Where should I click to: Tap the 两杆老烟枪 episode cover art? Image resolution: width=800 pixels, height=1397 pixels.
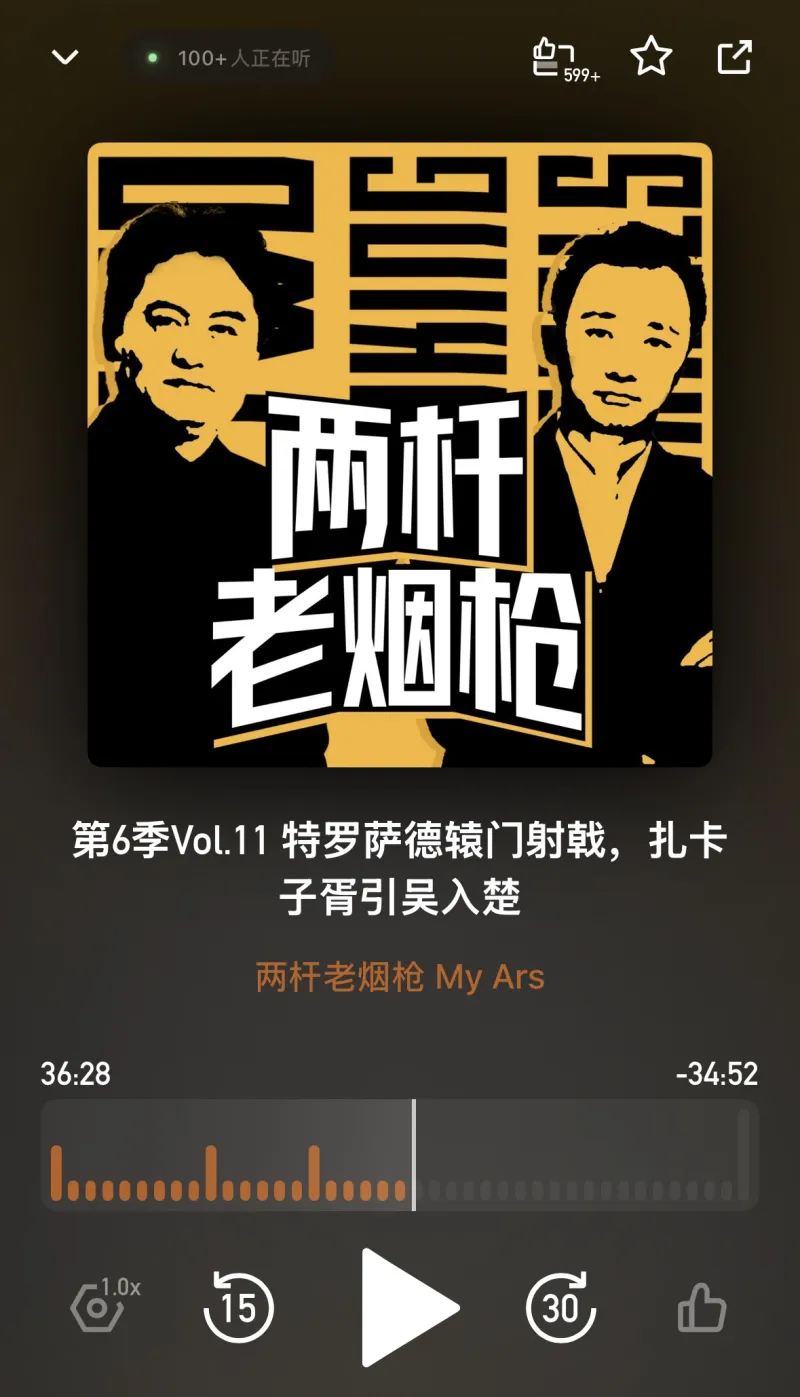point(400,455)
